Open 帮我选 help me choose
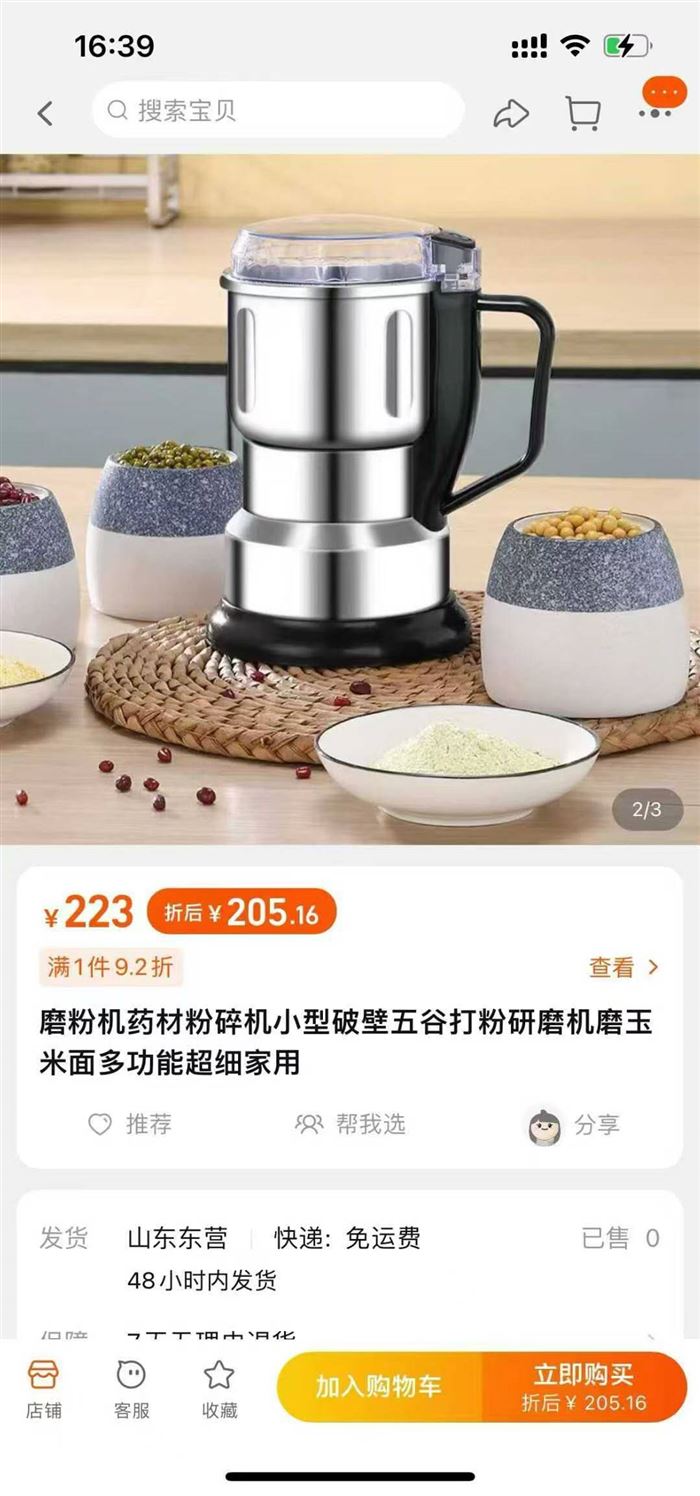 click(x=351, y=1124)
